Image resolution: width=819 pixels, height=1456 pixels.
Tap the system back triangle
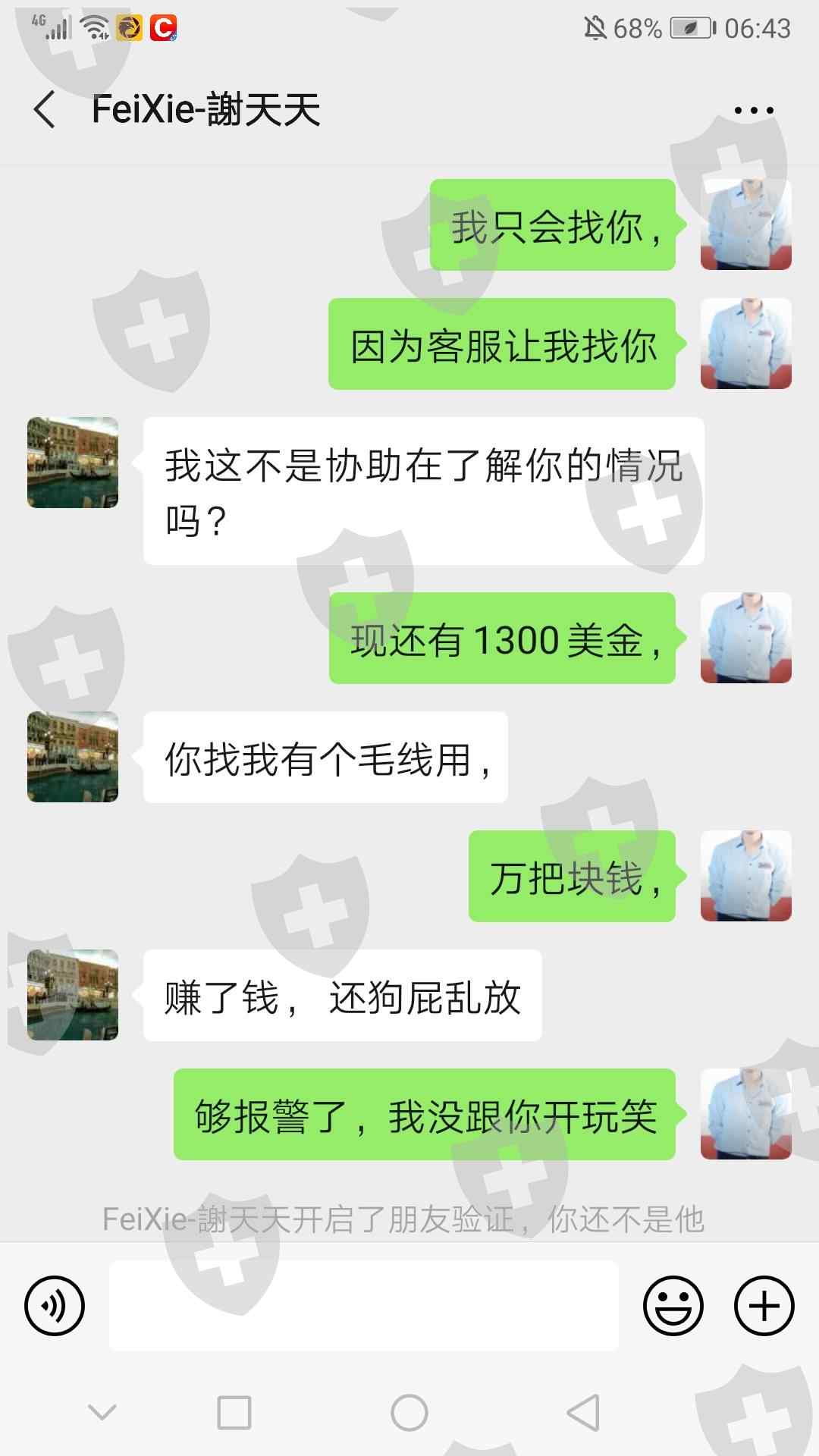tap(583, 1413)
